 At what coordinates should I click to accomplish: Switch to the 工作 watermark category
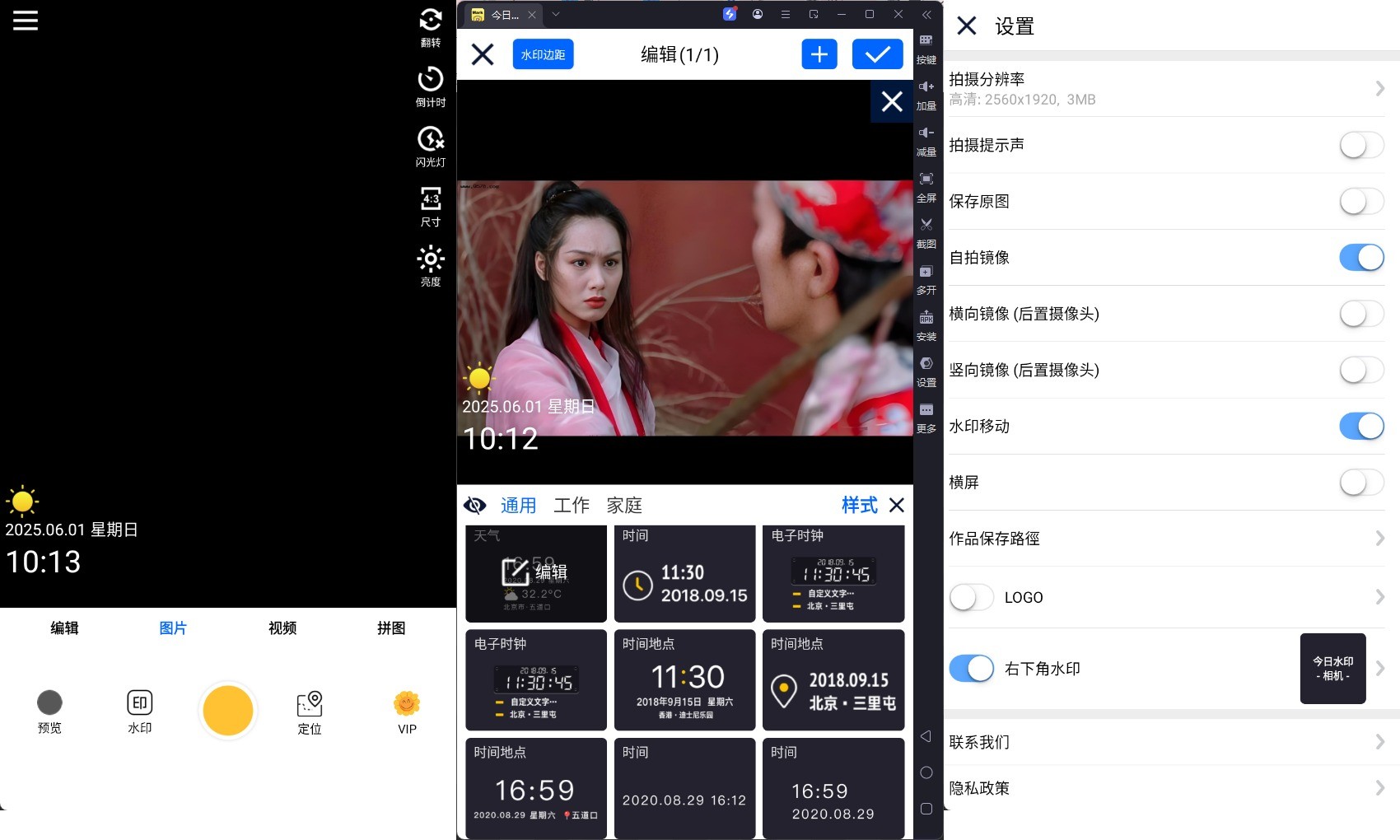click(x=571, y=505)
